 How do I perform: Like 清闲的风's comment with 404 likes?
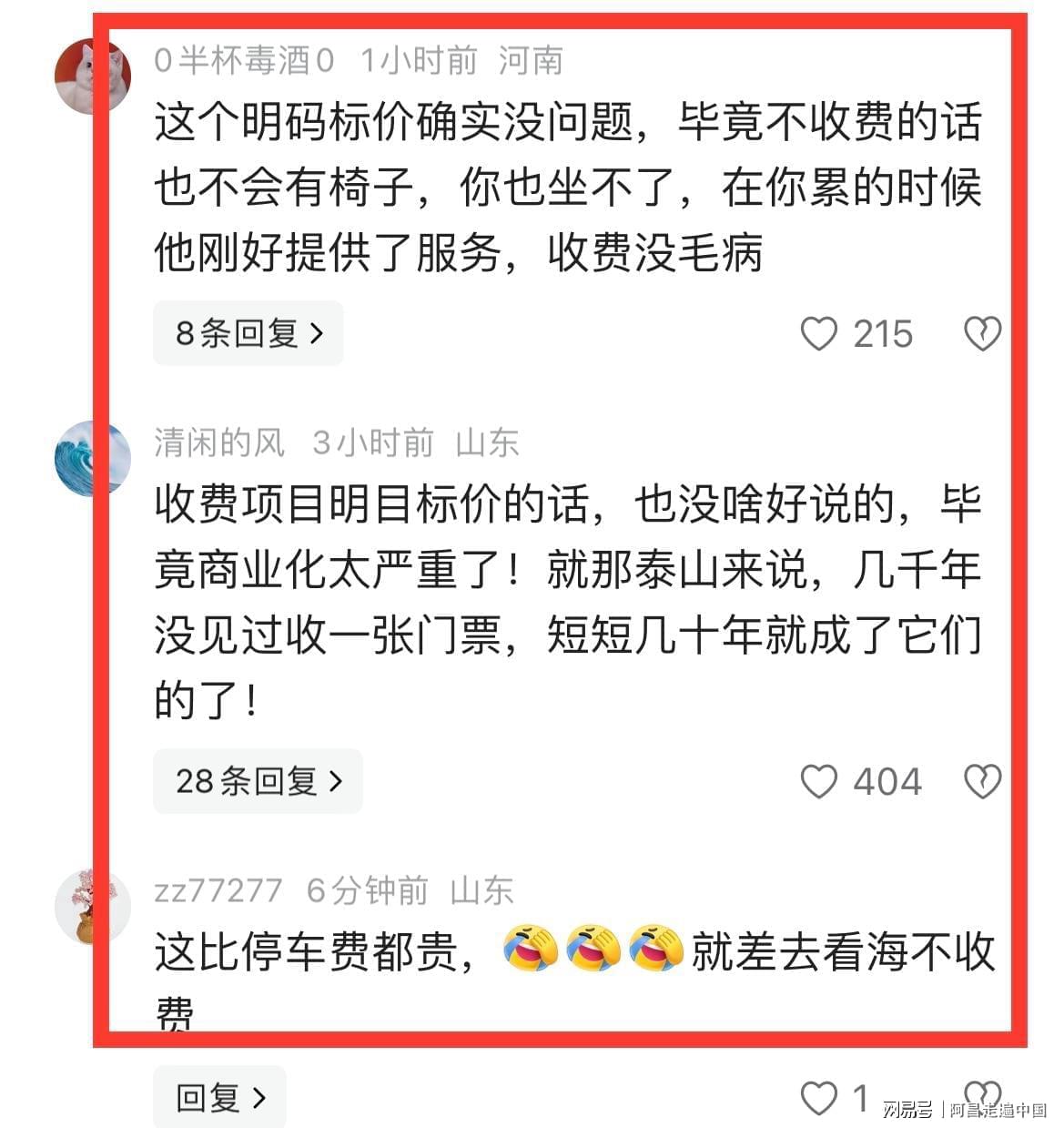click(x=818, y=781)
